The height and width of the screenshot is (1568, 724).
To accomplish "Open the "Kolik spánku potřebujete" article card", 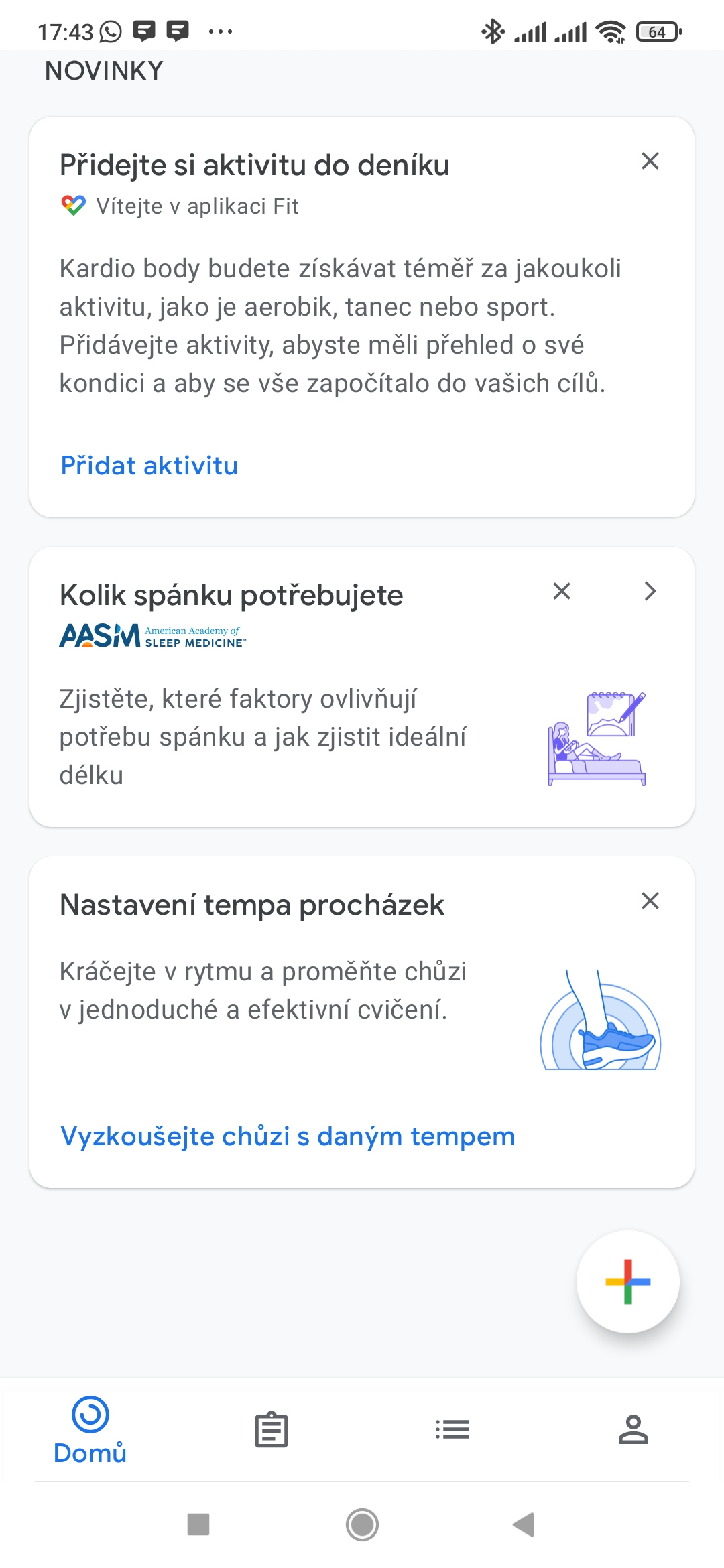I will pos(362,687).
